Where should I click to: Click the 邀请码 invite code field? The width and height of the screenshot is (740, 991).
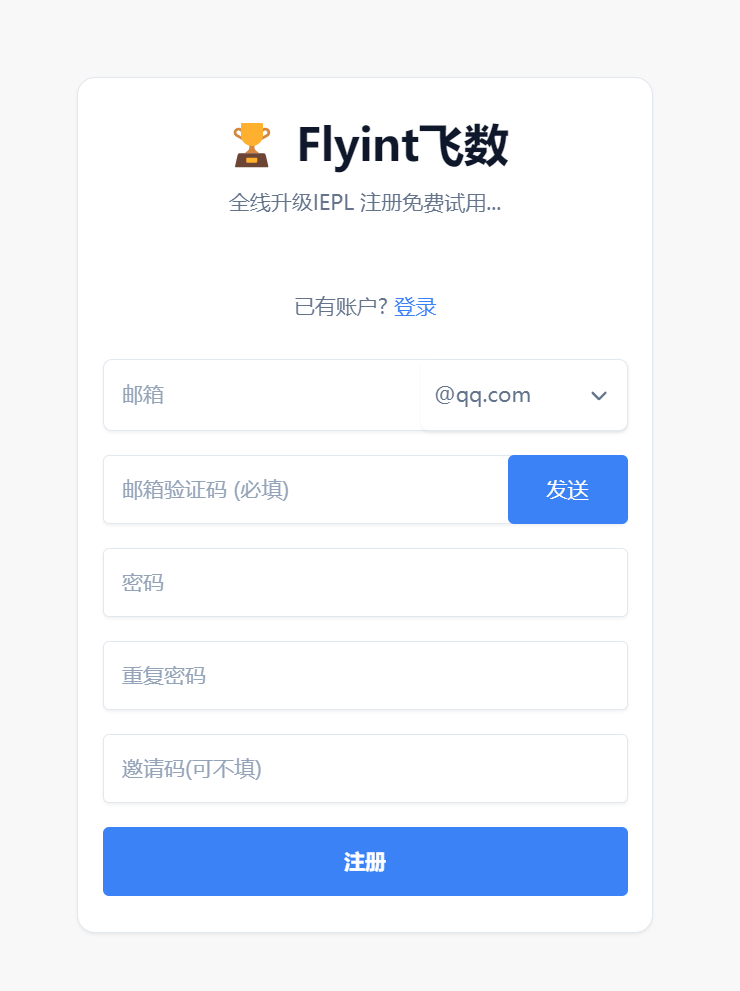pos(365,768)
